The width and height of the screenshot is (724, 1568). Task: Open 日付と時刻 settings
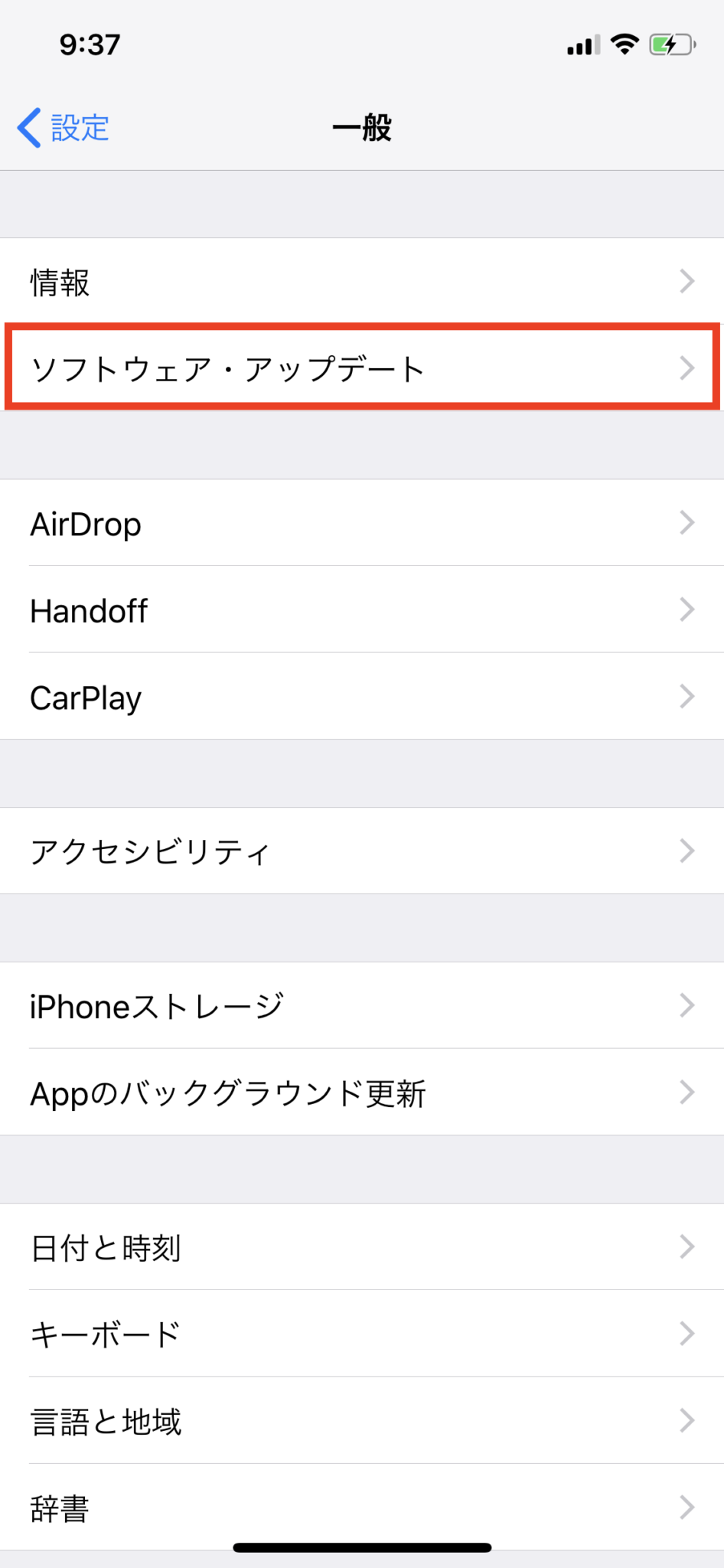361,1247
